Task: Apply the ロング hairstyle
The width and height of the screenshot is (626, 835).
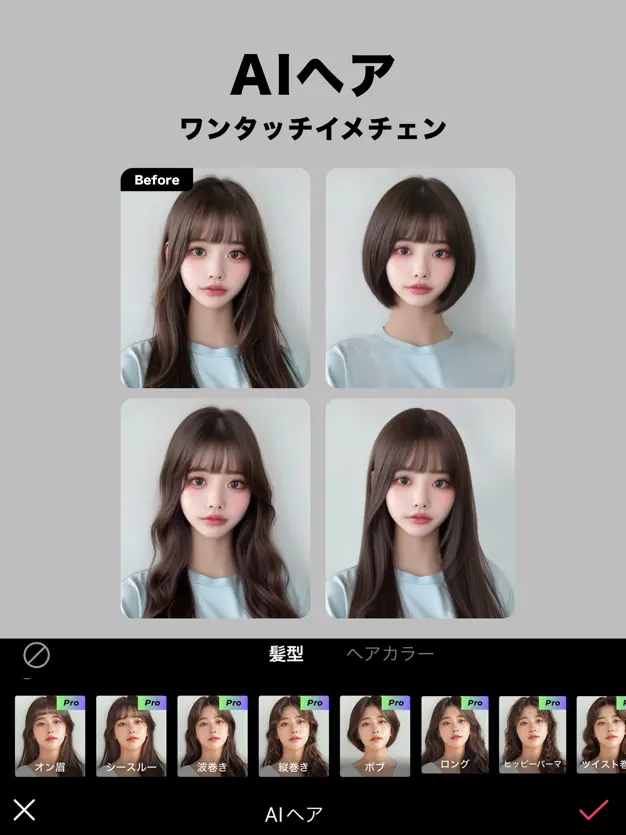Action: click(x=455, y=736)
